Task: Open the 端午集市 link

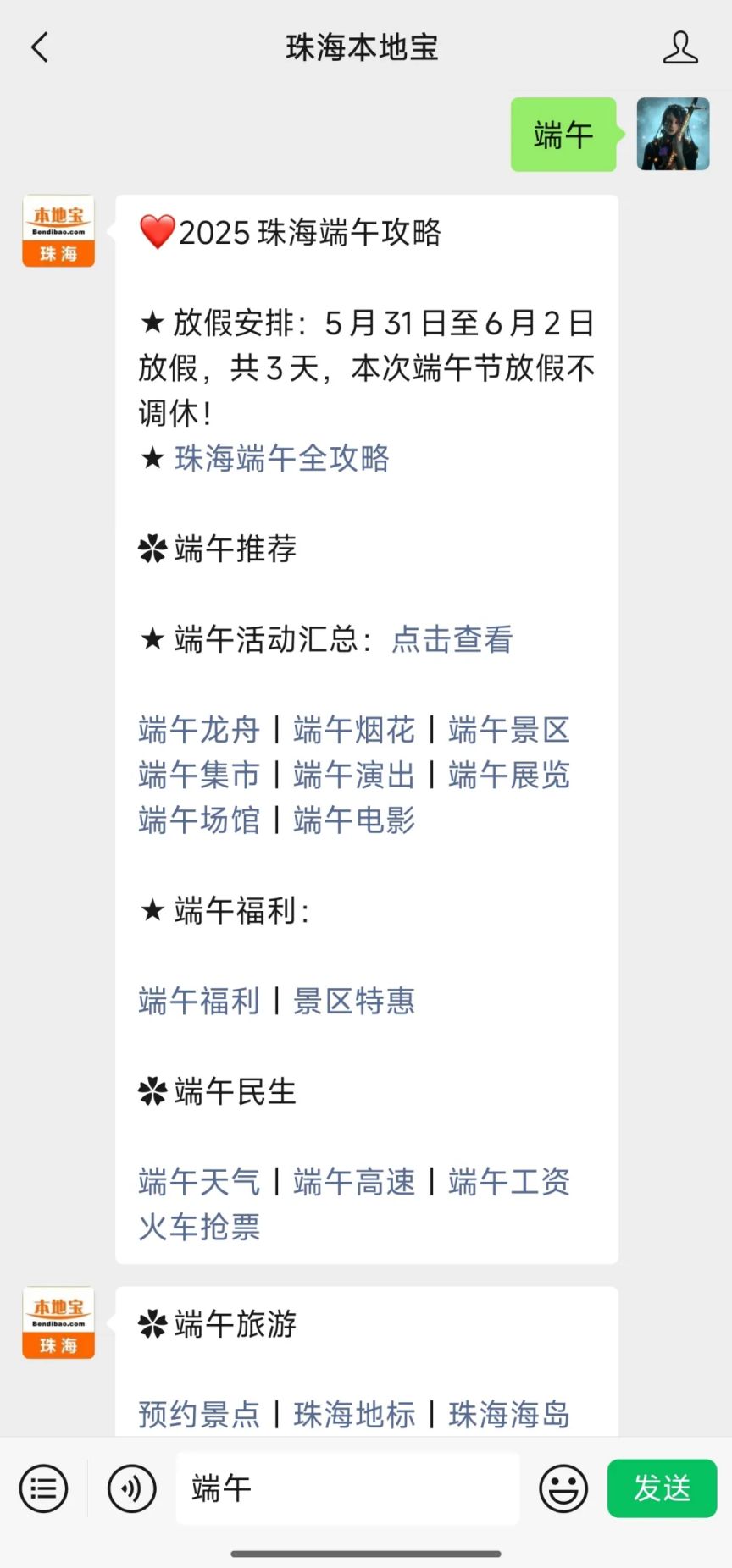Action: [199, 775]
